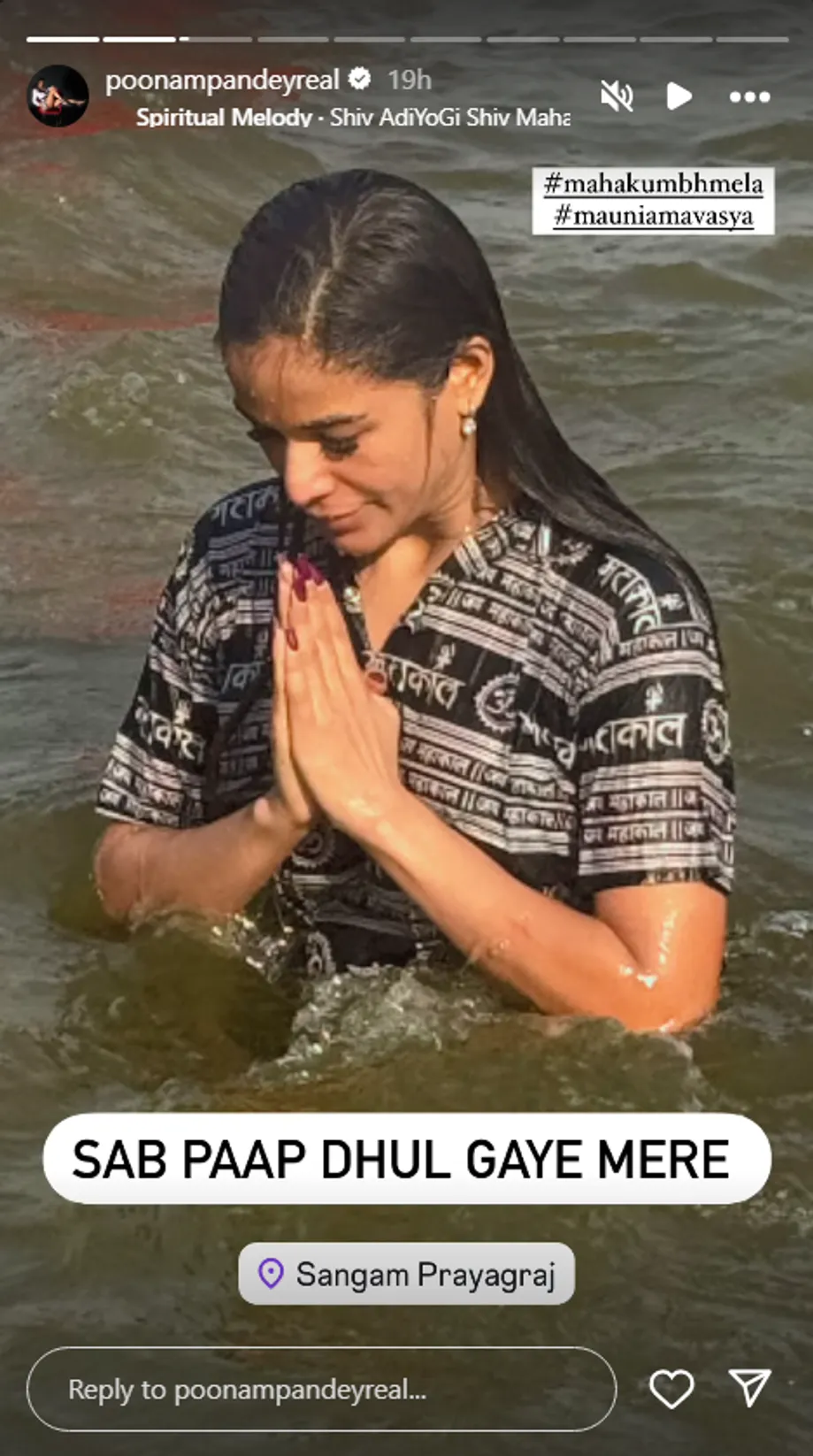
Task: Open the #mauniamavasya hashtag
Action: coord(653,216)
